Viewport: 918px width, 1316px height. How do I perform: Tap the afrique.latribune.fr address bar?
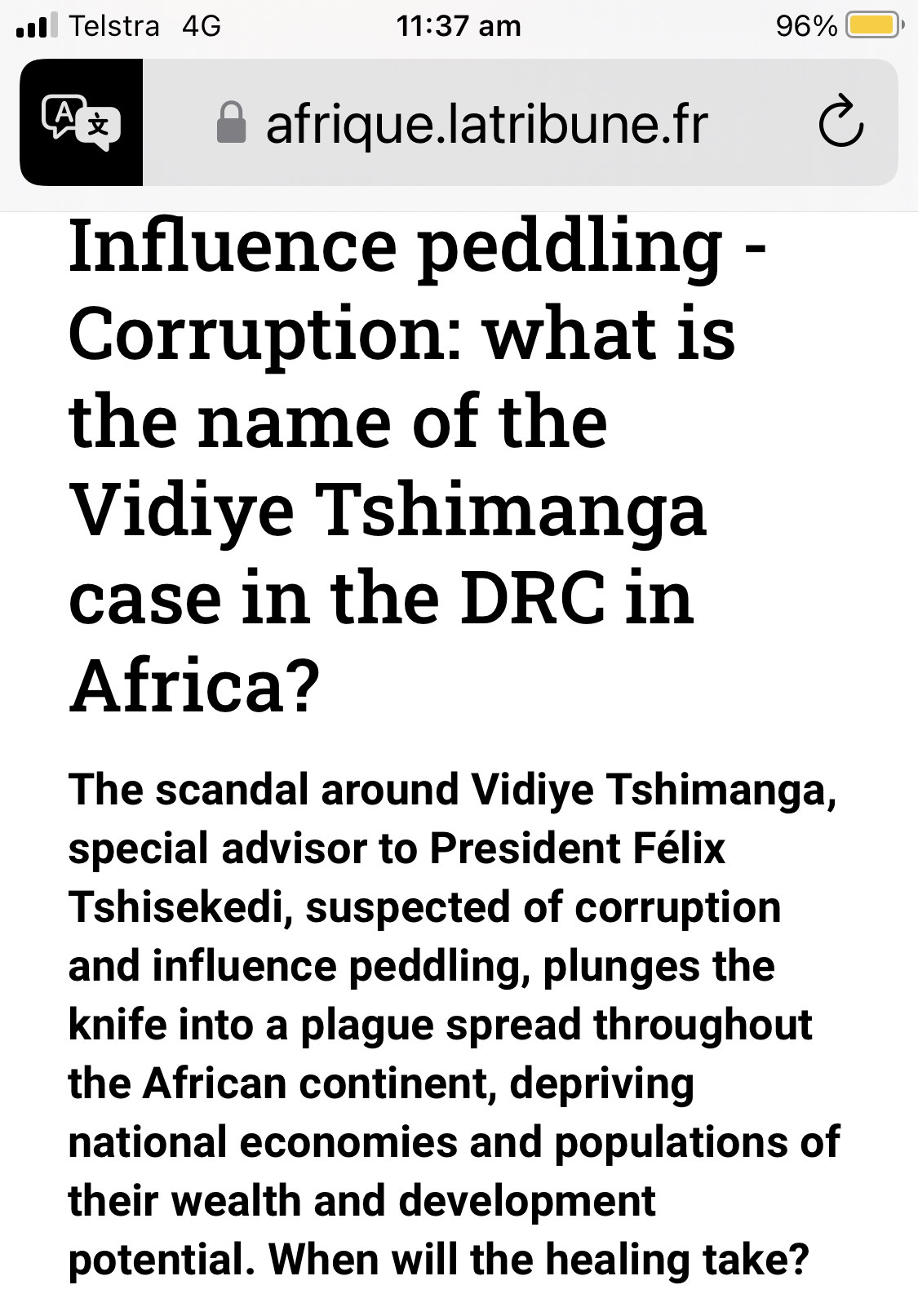[x=486, y=124]
